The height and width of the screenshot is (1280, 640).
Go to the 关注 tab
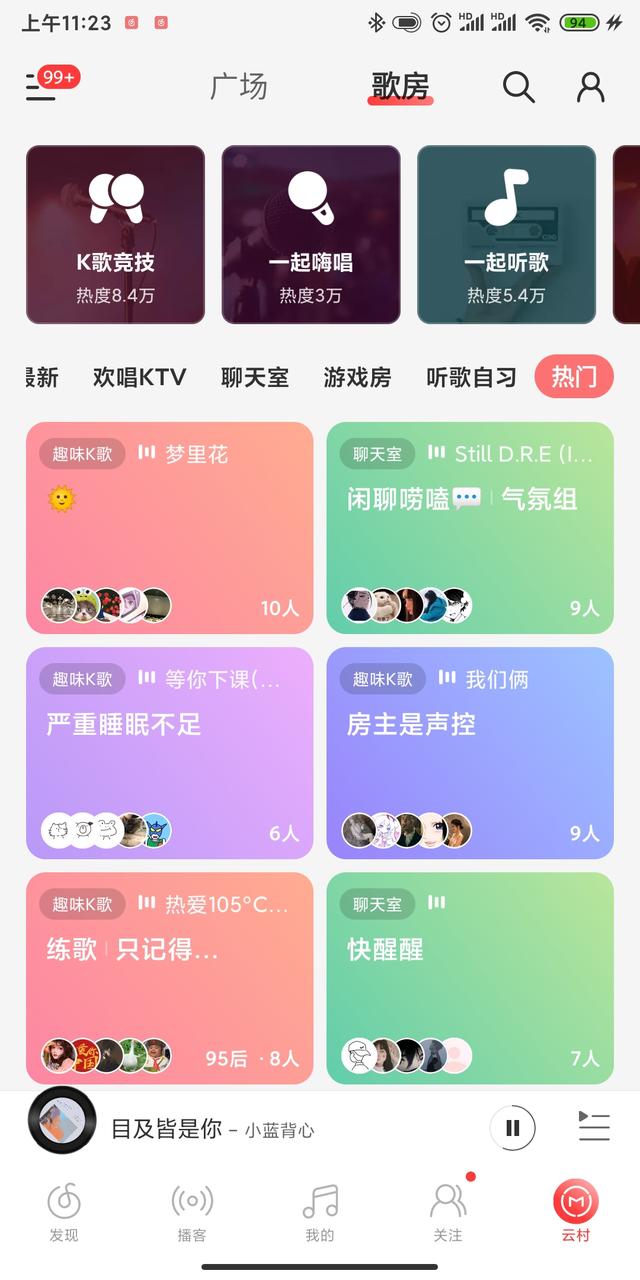[x=448, y=1211]
